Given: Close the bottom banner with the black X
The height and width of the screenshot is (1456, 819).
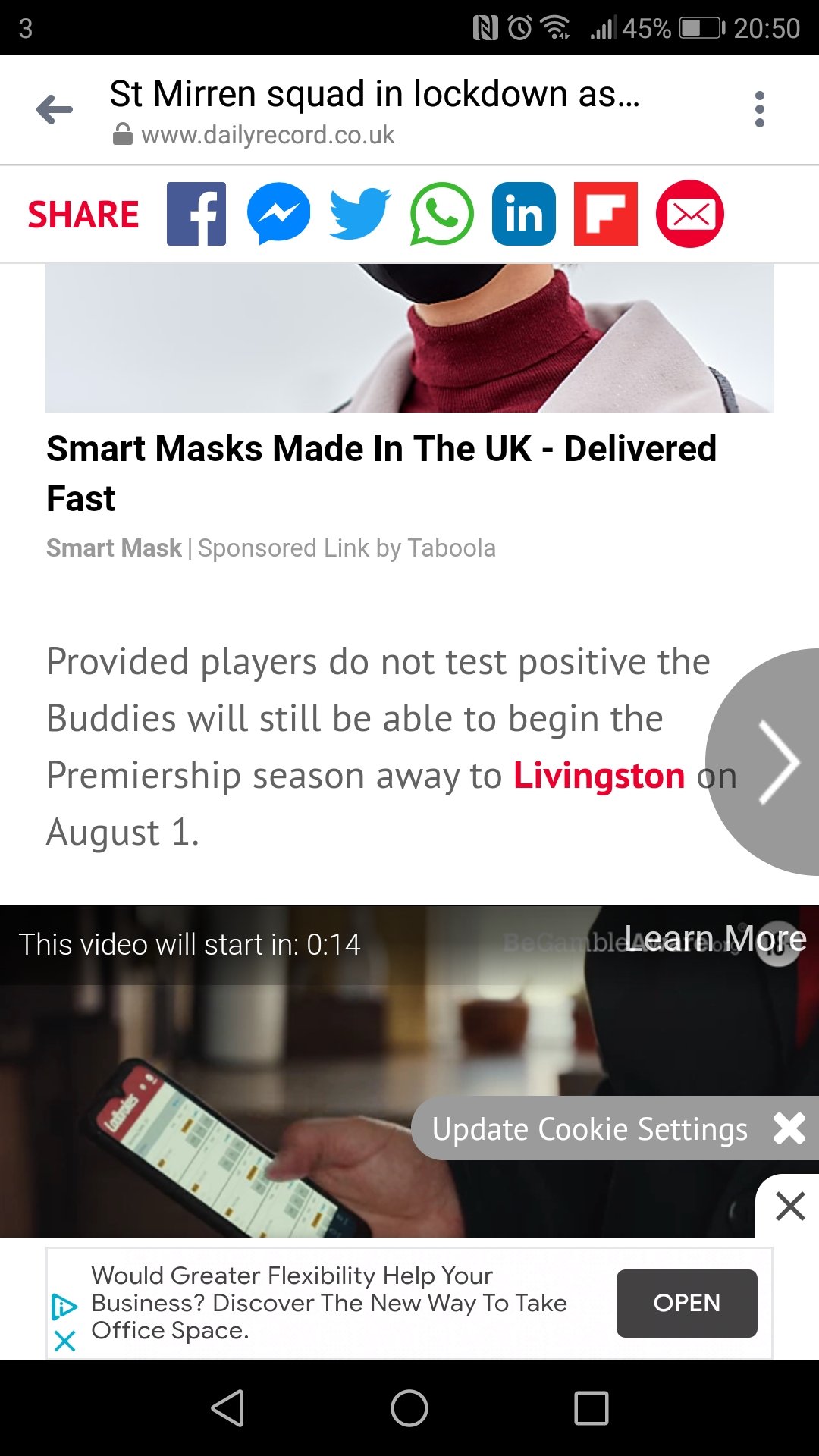Looking at the screenshot, I should tap(790, 1206).
